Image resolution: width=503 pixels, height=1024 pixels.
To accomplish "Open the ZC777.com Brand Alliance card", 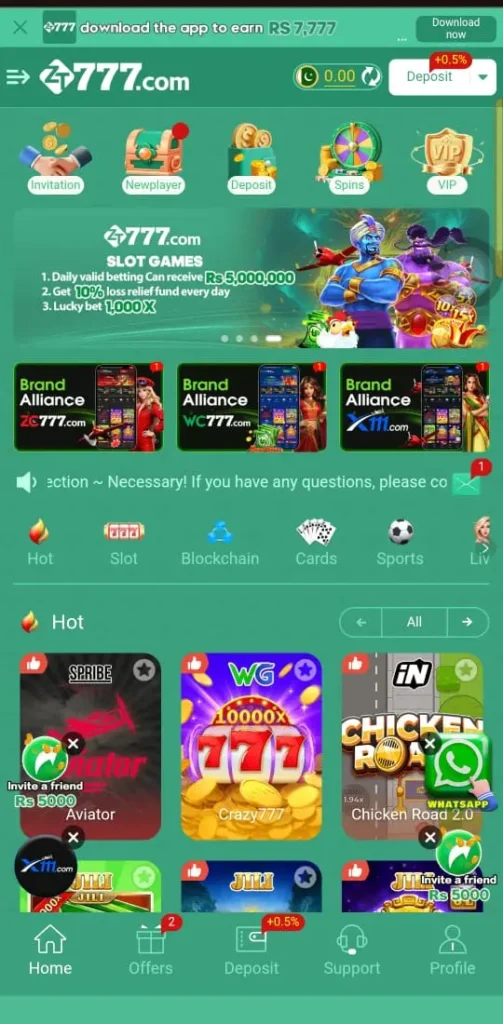I will tap(88, 407).
